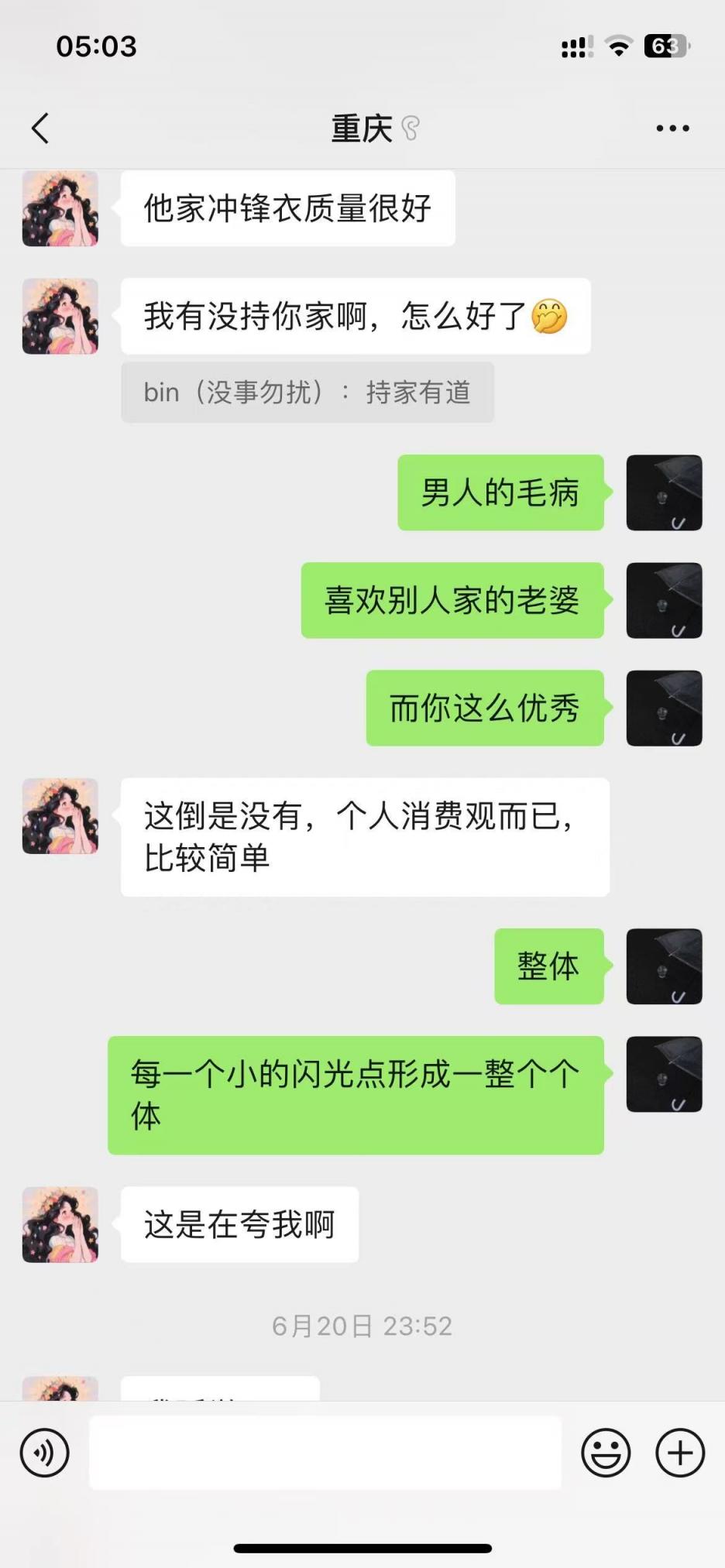Open my avatar beside "男人的毛病"
Screen dimensions: 725x1568
coord(664,493)
